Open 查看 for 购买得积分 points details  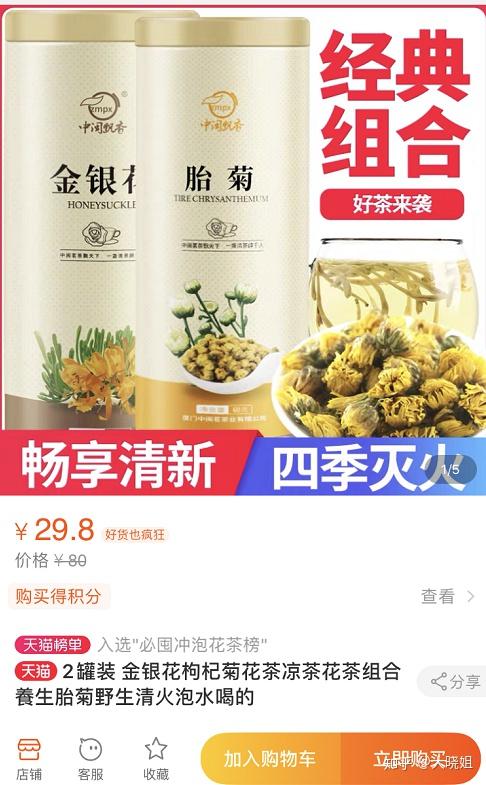(x=447, y=596)
